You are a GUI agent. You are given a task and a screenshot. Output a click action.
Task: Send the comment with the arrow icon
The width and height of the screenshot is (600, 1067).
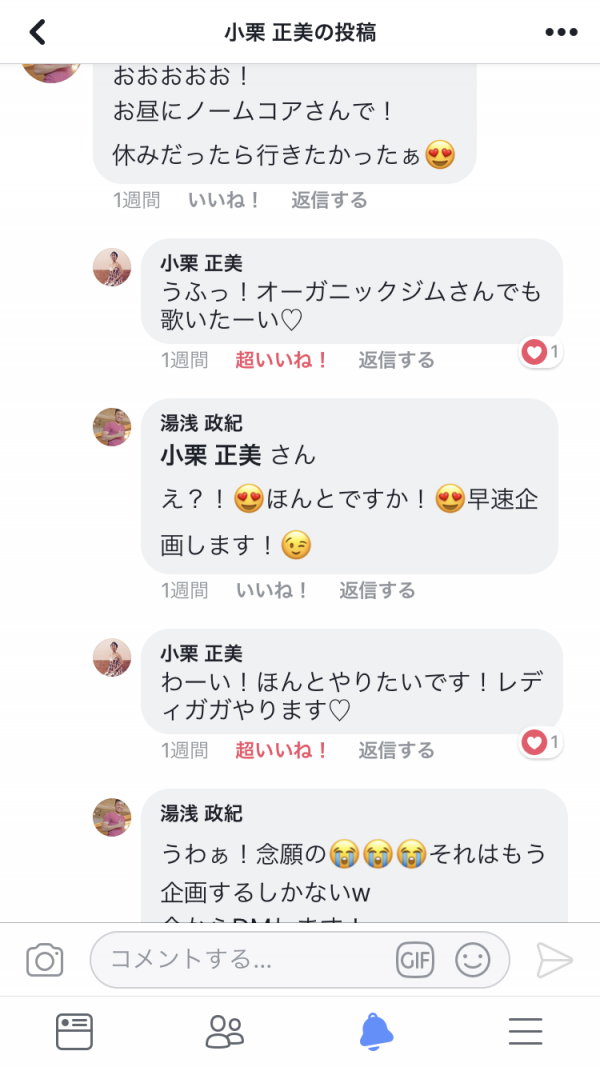(x=554, y=961)
